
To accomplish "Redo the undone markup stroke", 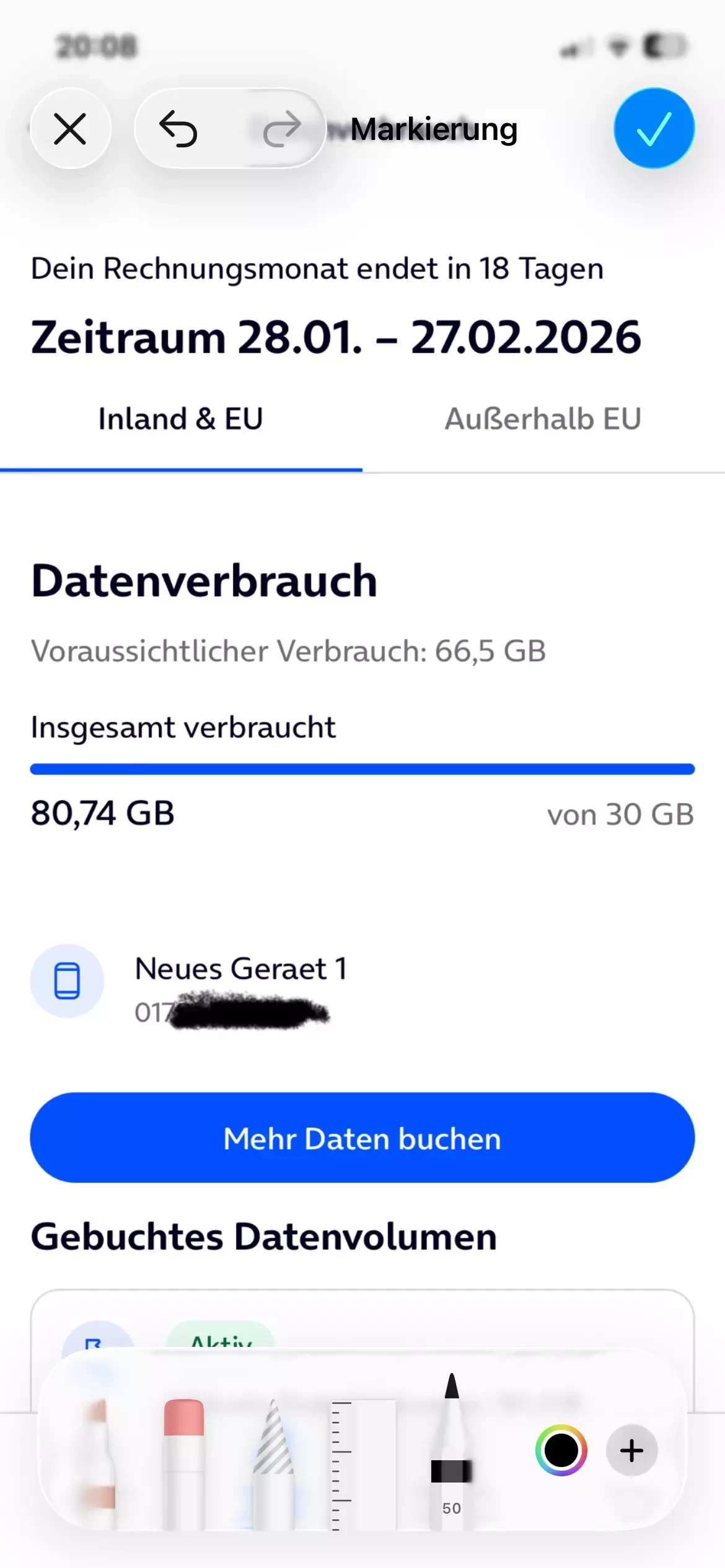I will coord(282,129).
